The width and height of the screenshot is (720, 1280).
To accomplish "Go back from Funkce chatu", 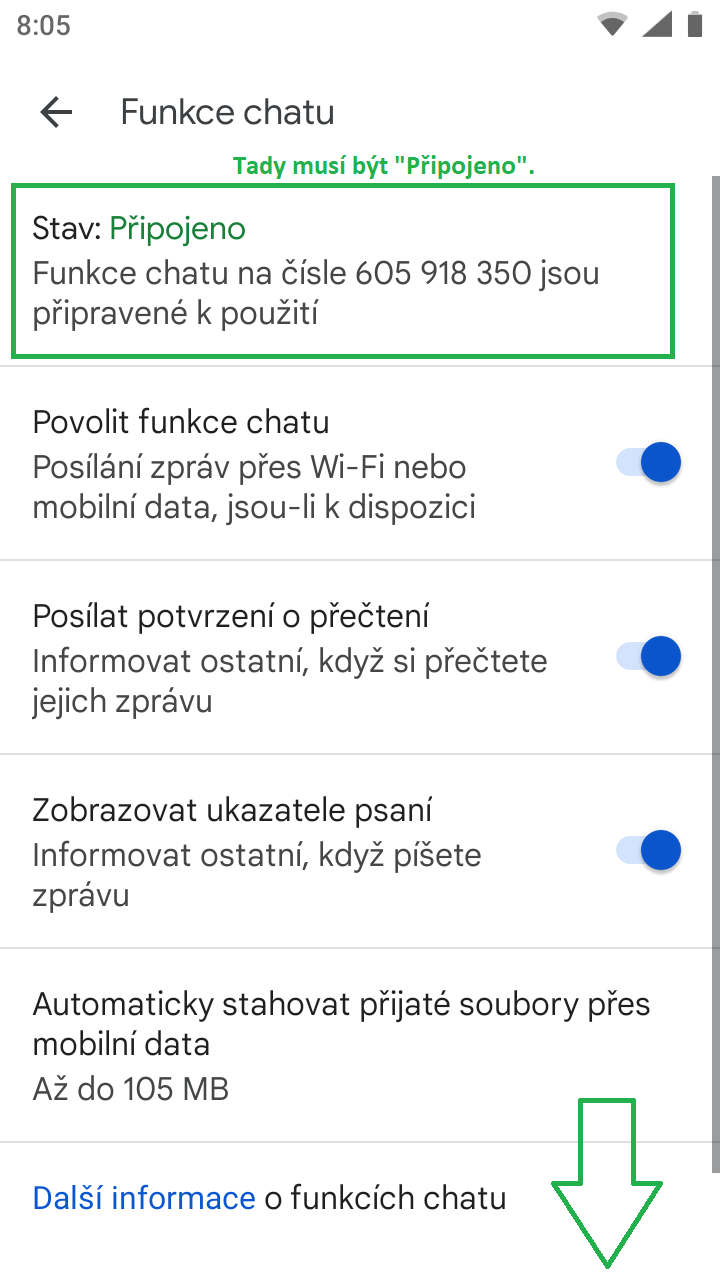I will (56, 112).
